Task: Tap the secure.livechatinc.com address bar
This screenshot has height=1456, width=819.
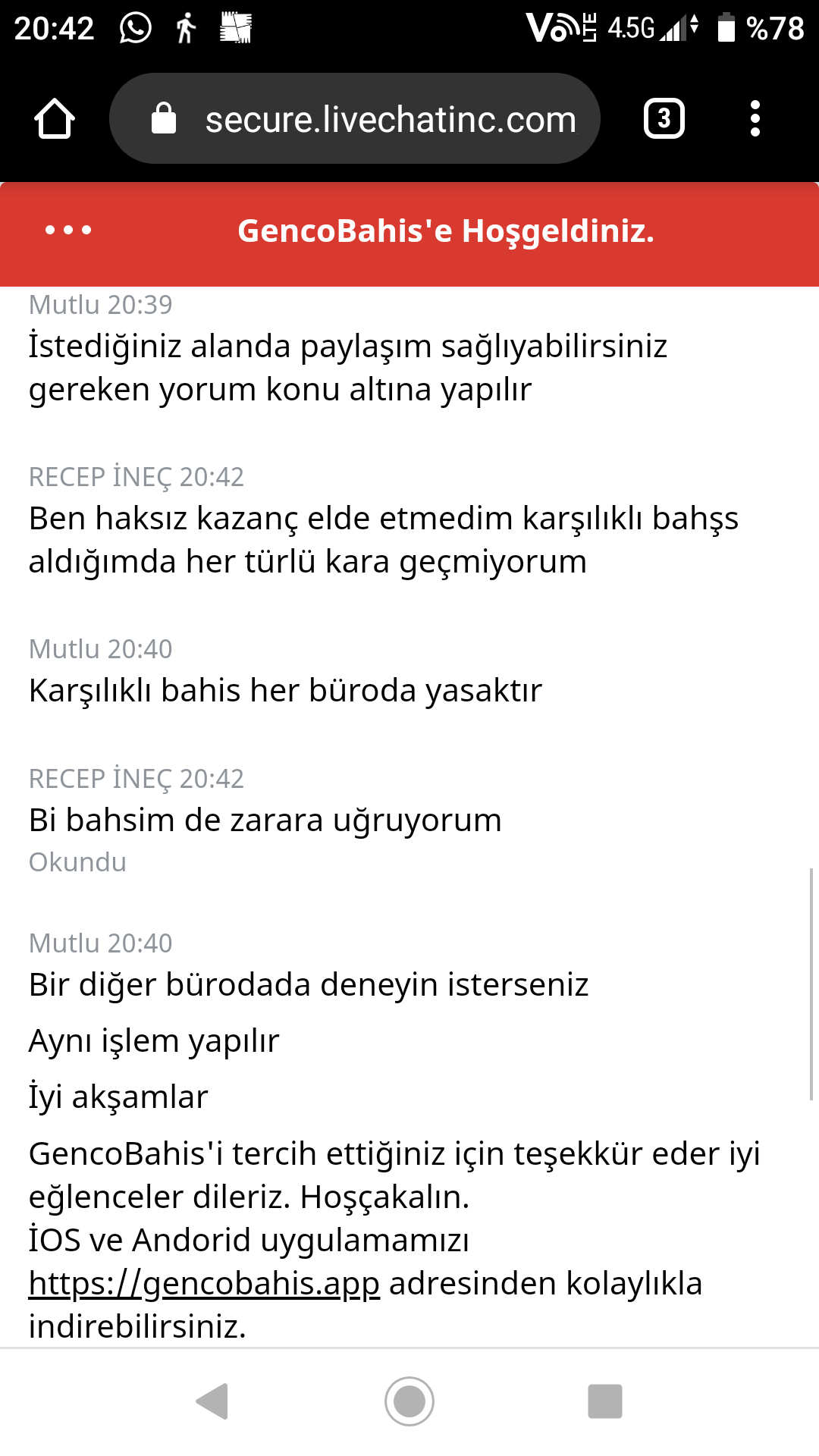Action: pos(354,118)
